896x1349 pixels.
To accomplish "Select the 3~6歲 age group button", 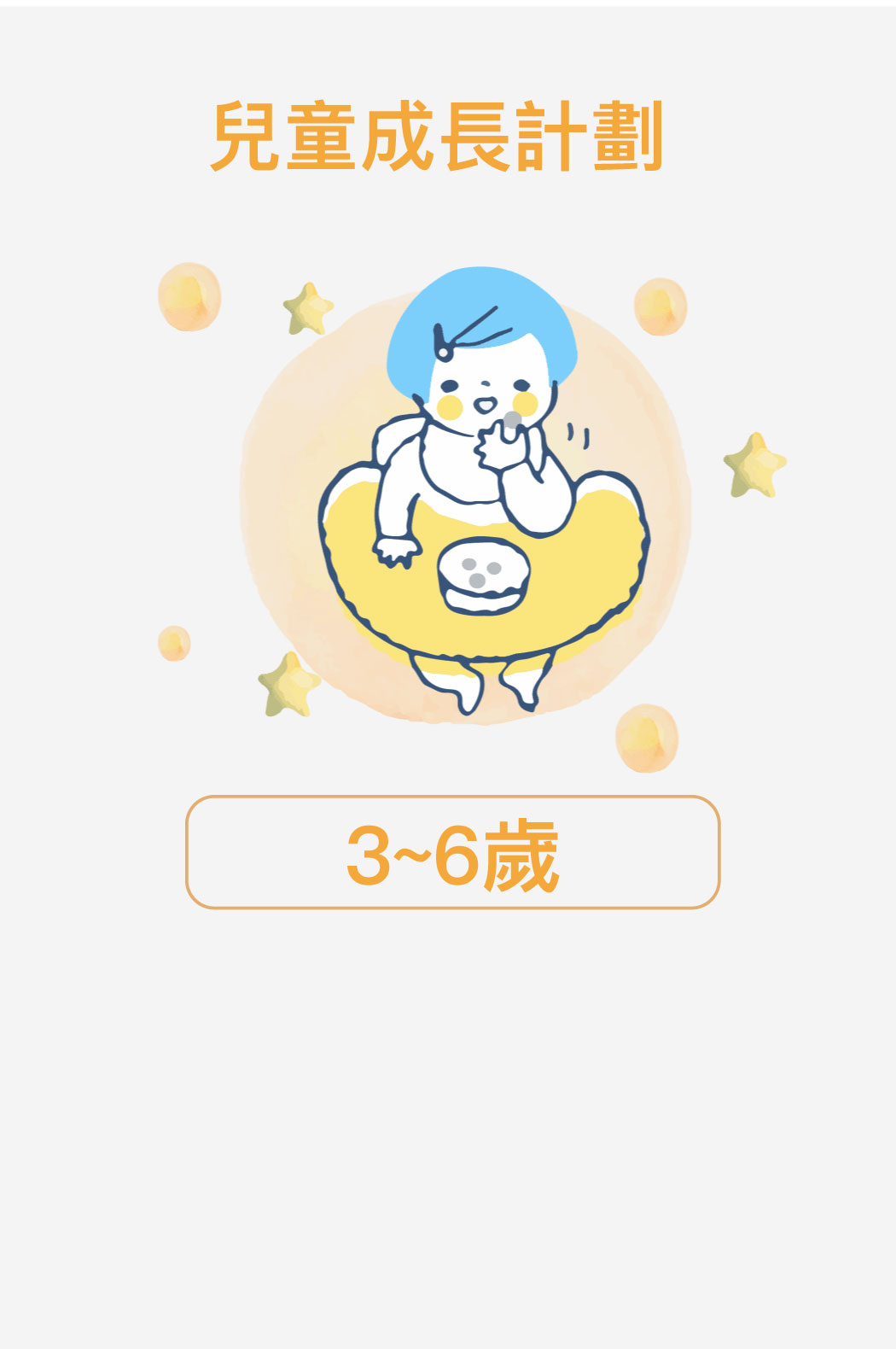I will (452, 852).
